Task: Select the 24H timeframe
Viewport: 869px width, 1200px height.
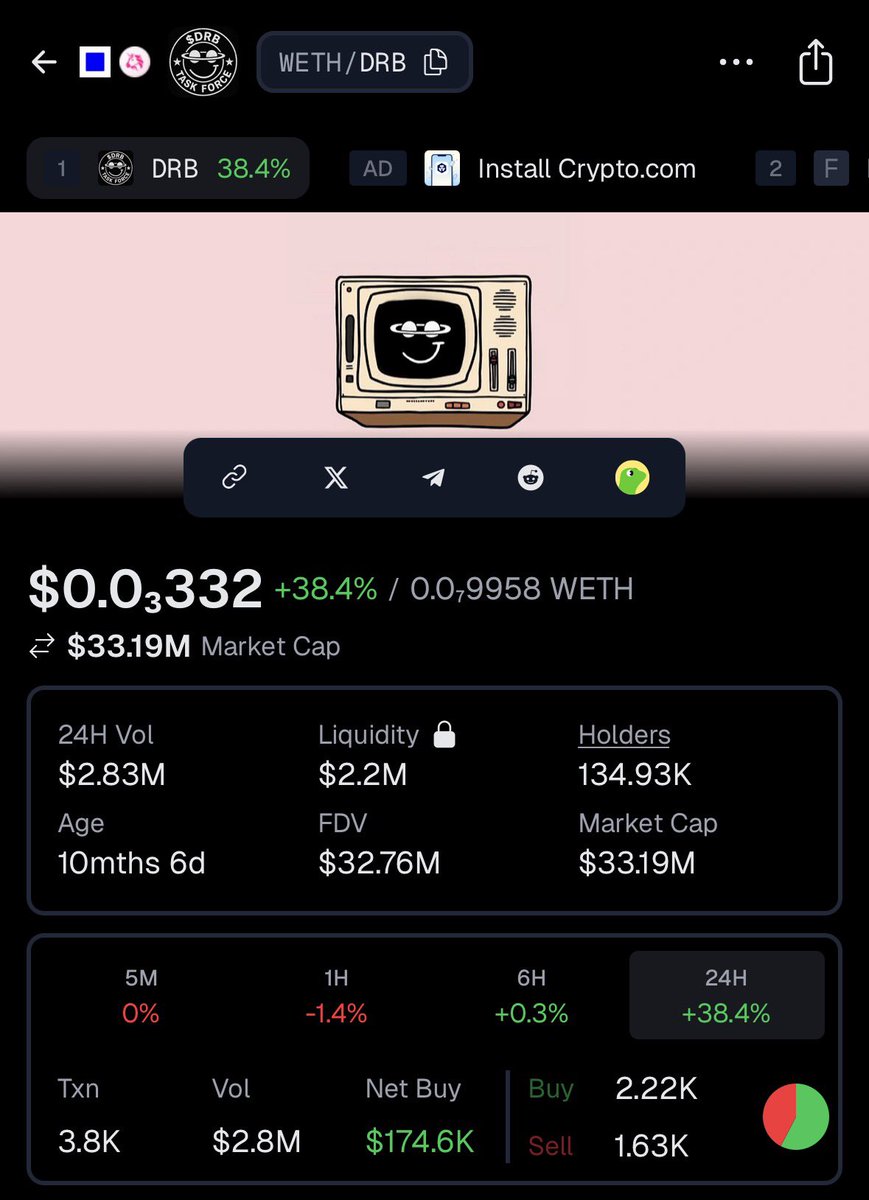Action: pyautogui.click(x=726, y=996)
